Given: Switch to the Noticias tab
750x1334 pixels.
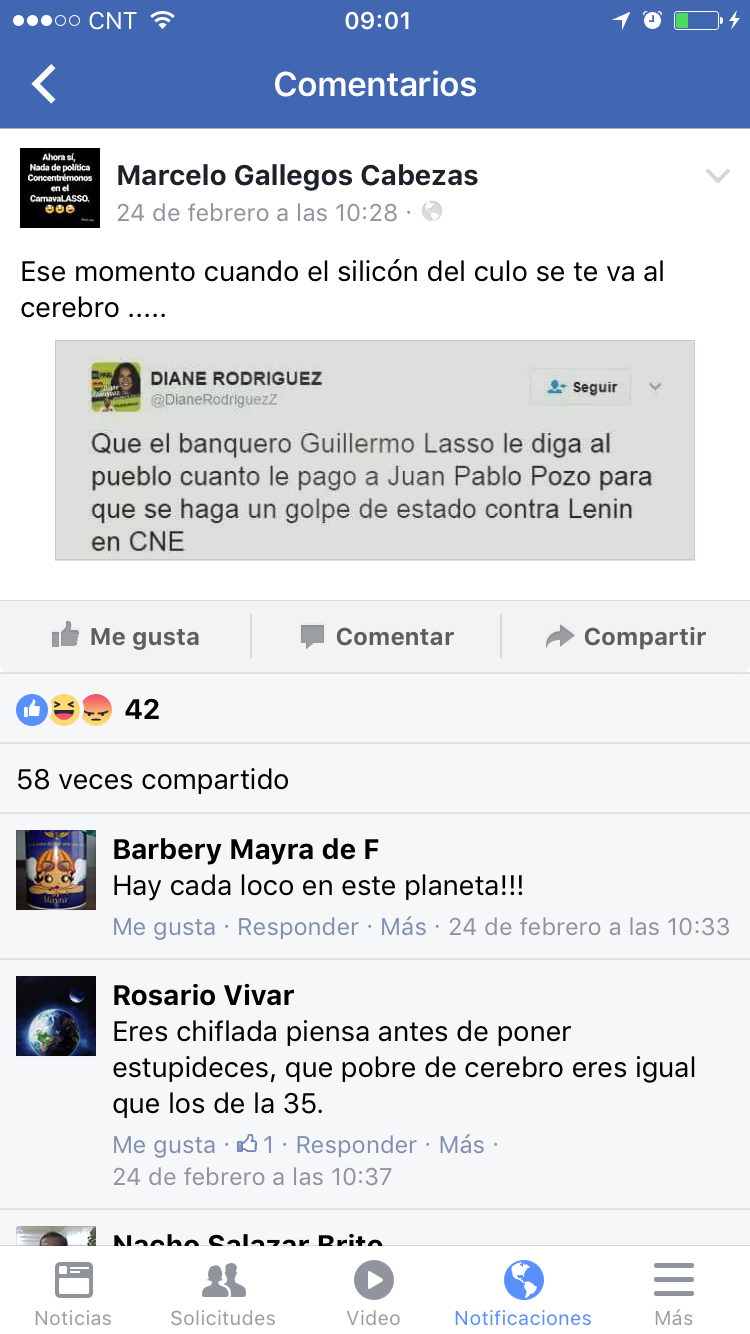Looking at the screenshot, I should pyautogui.click(x=73, y=1292).
